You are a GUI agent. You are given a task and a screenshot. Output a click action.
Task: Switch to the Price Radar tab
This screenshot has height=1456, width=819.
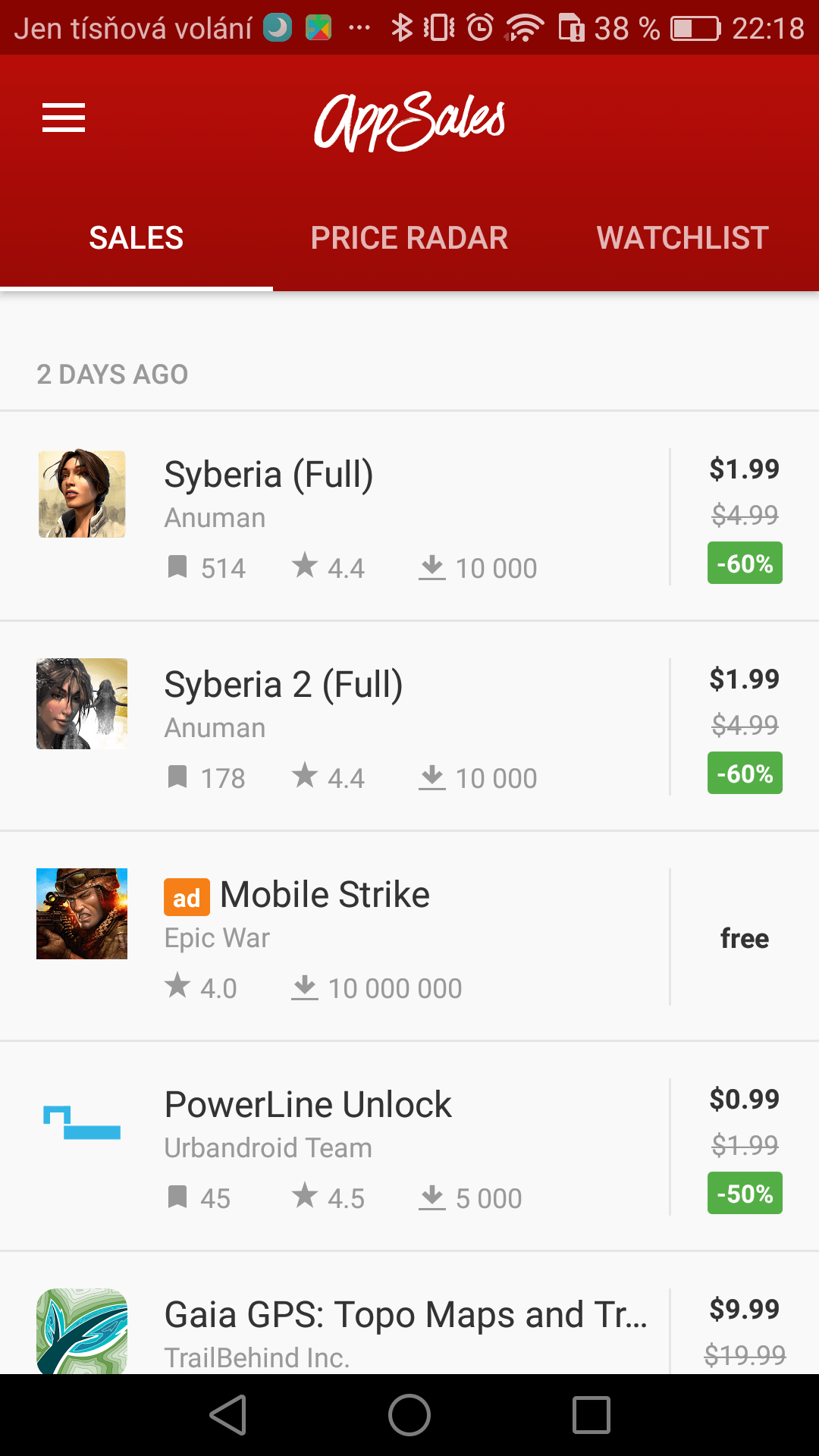tap(409, 238)
